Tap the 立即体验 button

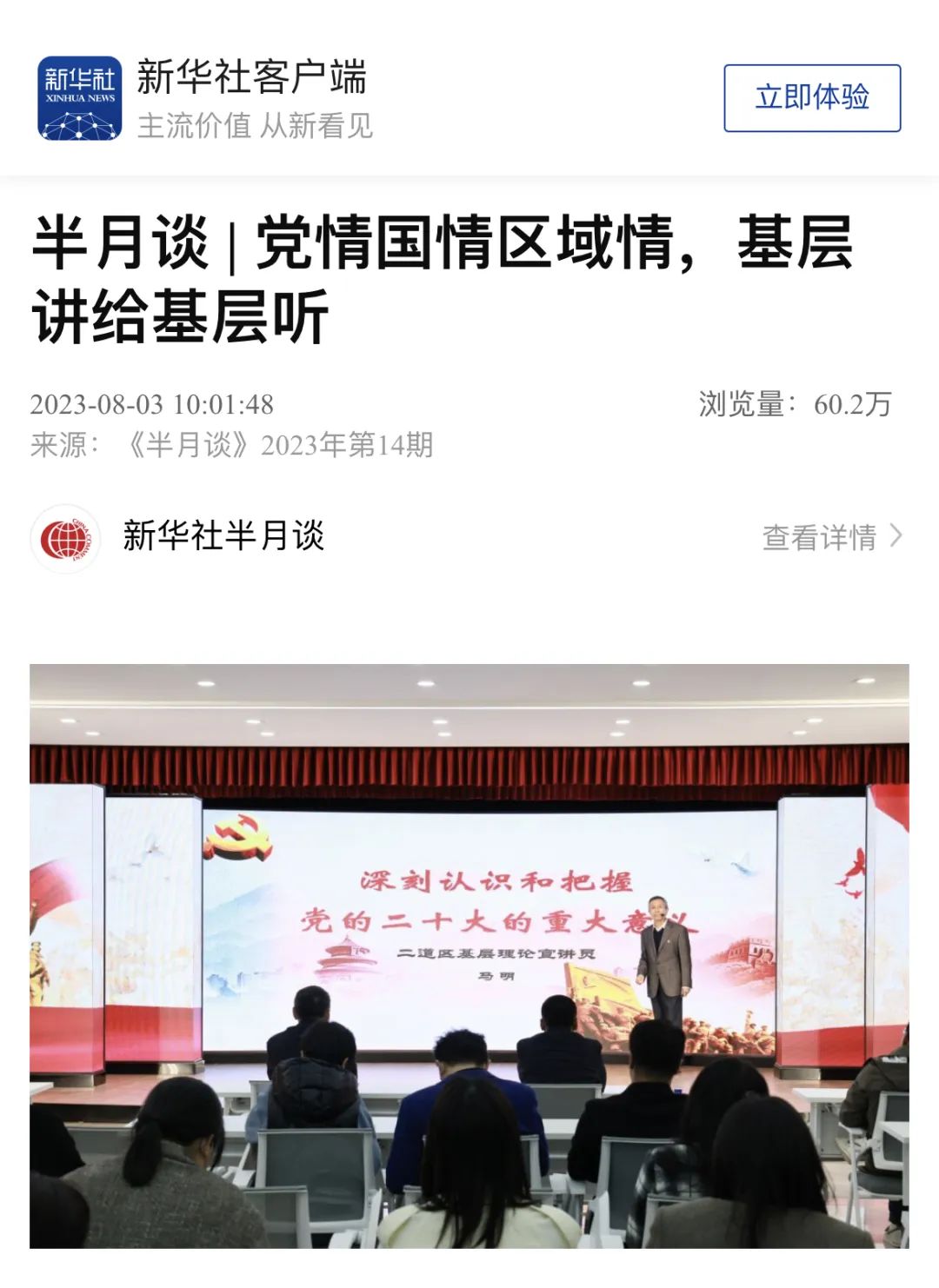811,97
